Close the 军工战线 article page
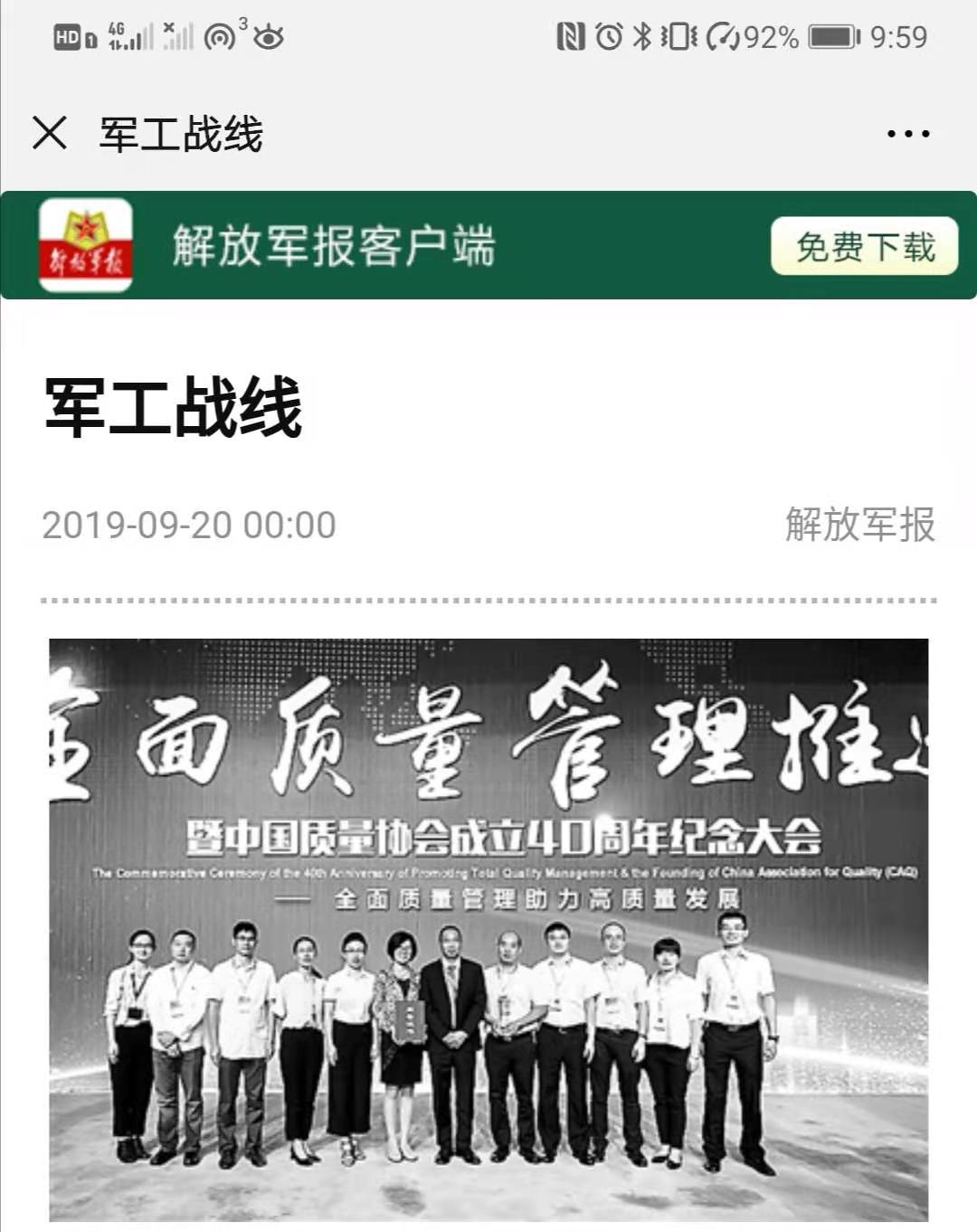 point(50,133)
